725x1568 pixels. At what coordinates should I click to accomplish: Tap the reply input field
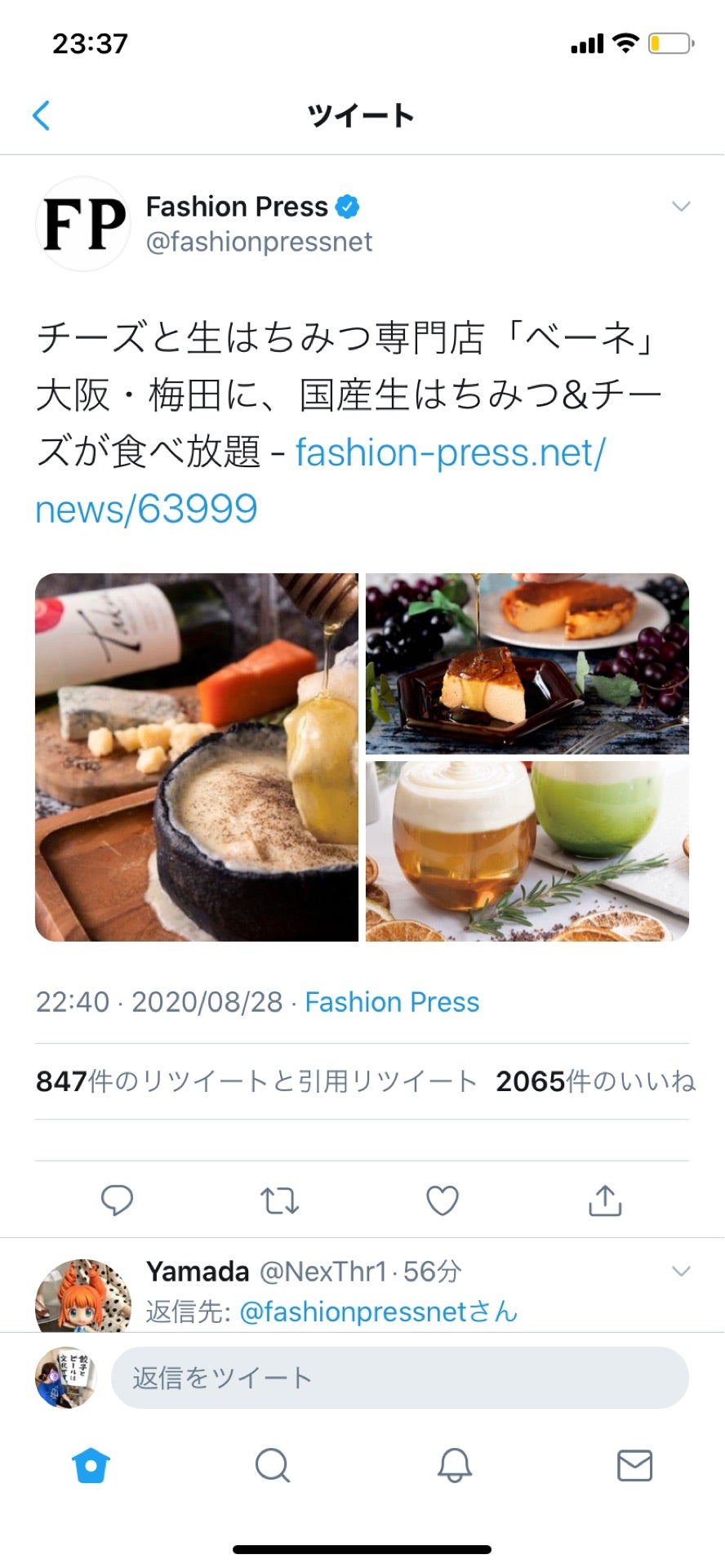point(399,1378)
